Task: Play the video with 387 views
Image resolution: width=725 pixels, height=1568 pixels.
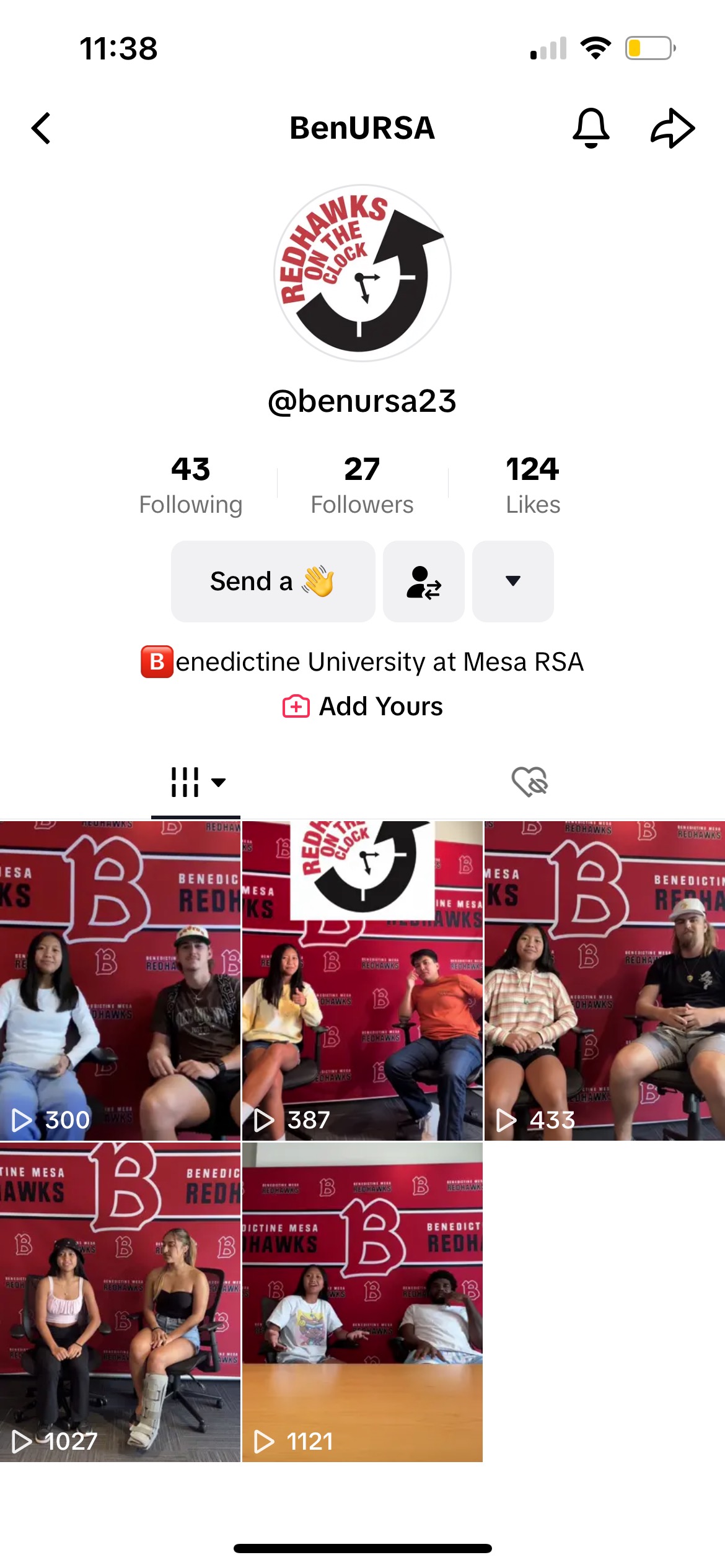Action: pyautogui.click(x=362, y=980)
